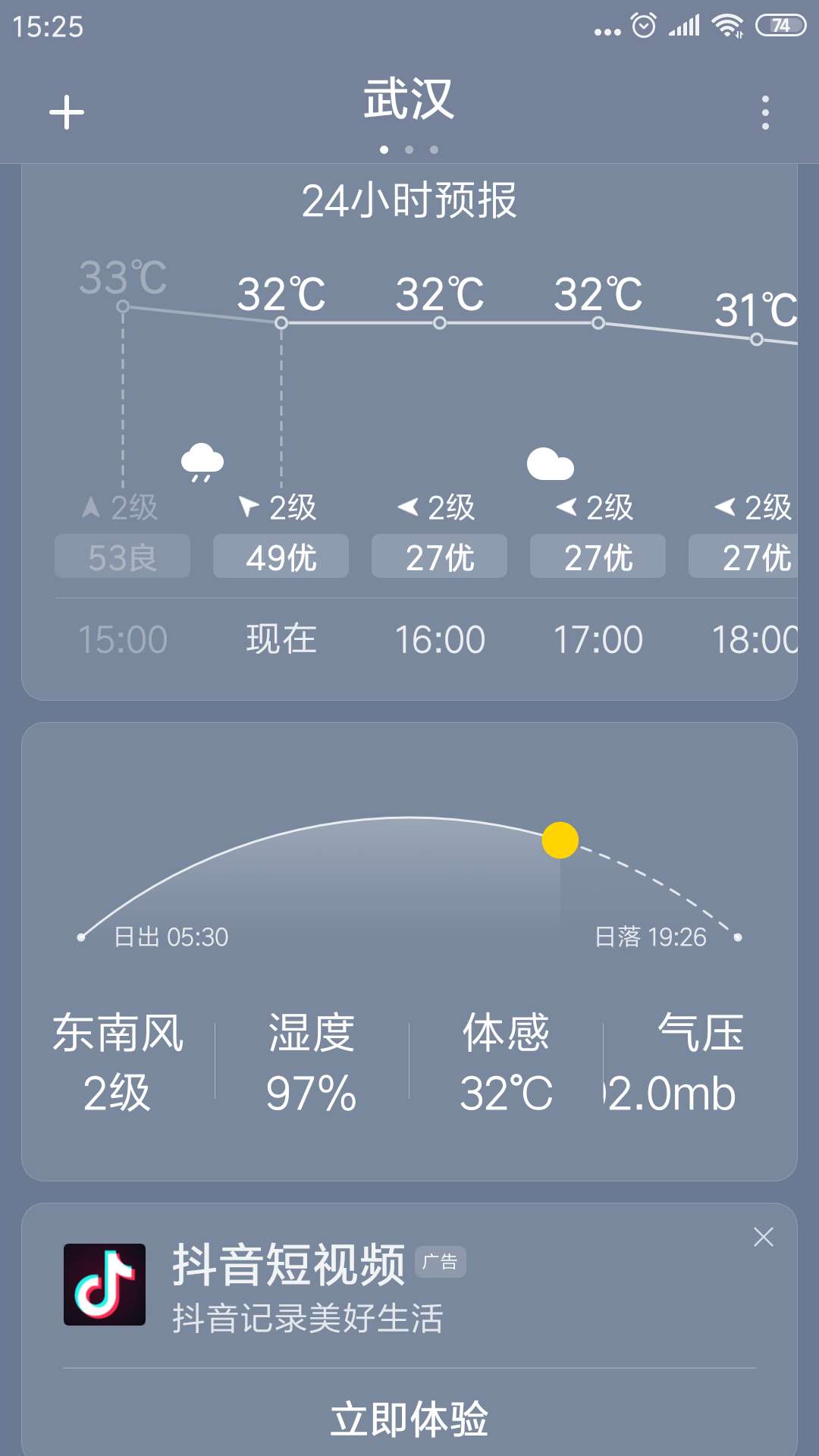Select the air quality badge showing 53良

click(x=121, y=556)
